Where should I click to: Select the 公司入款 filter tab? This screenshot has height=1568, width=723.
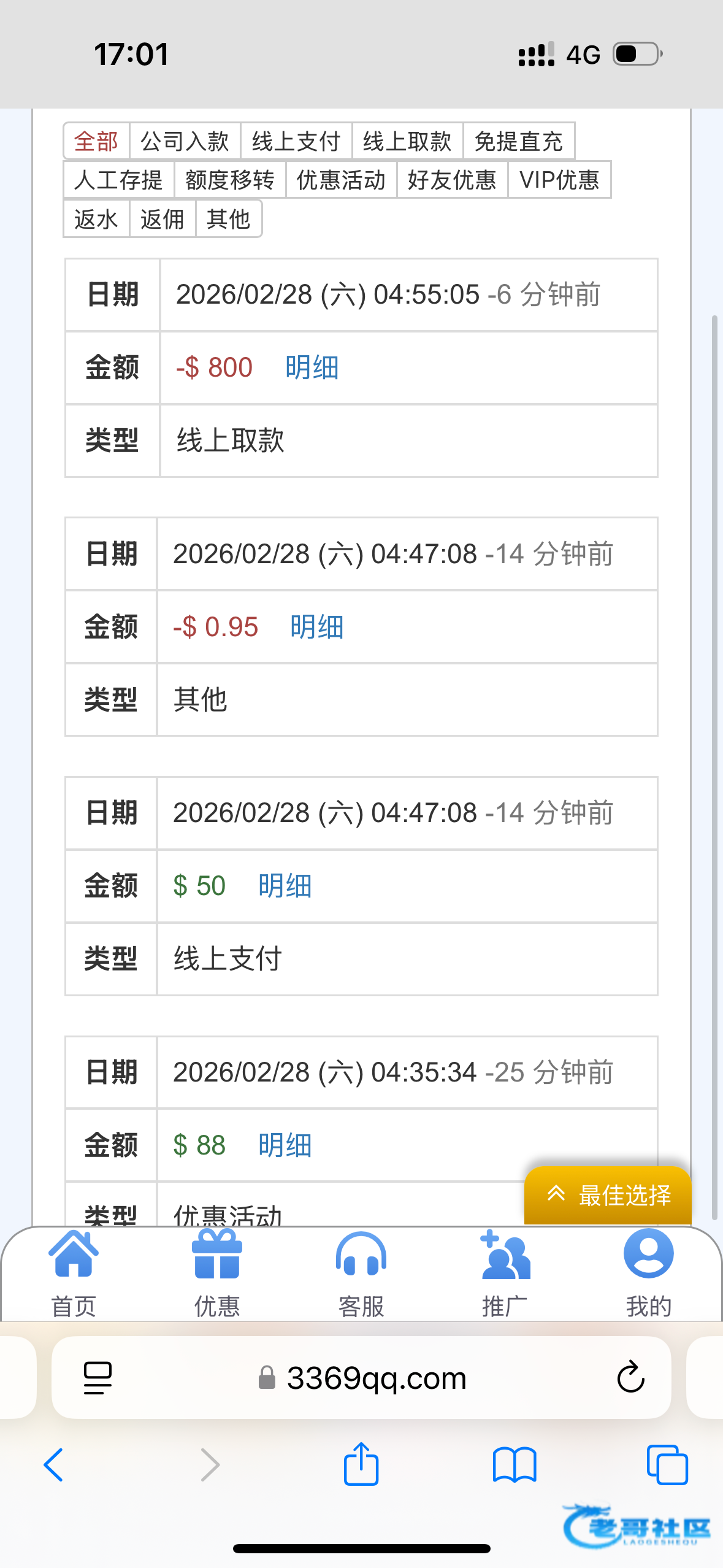pos(185,141)
